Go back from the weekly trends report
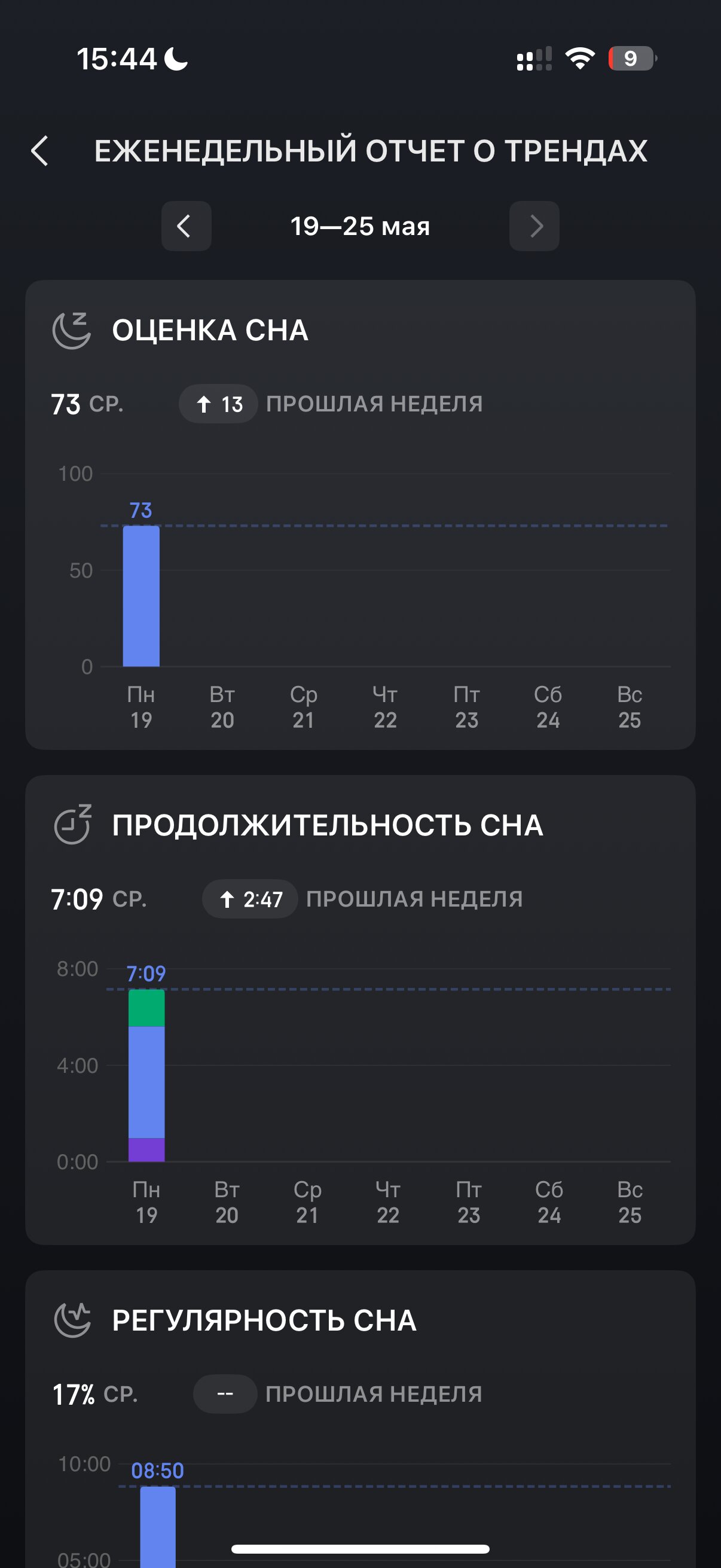 pyautogui.click(x=40, y=151)
